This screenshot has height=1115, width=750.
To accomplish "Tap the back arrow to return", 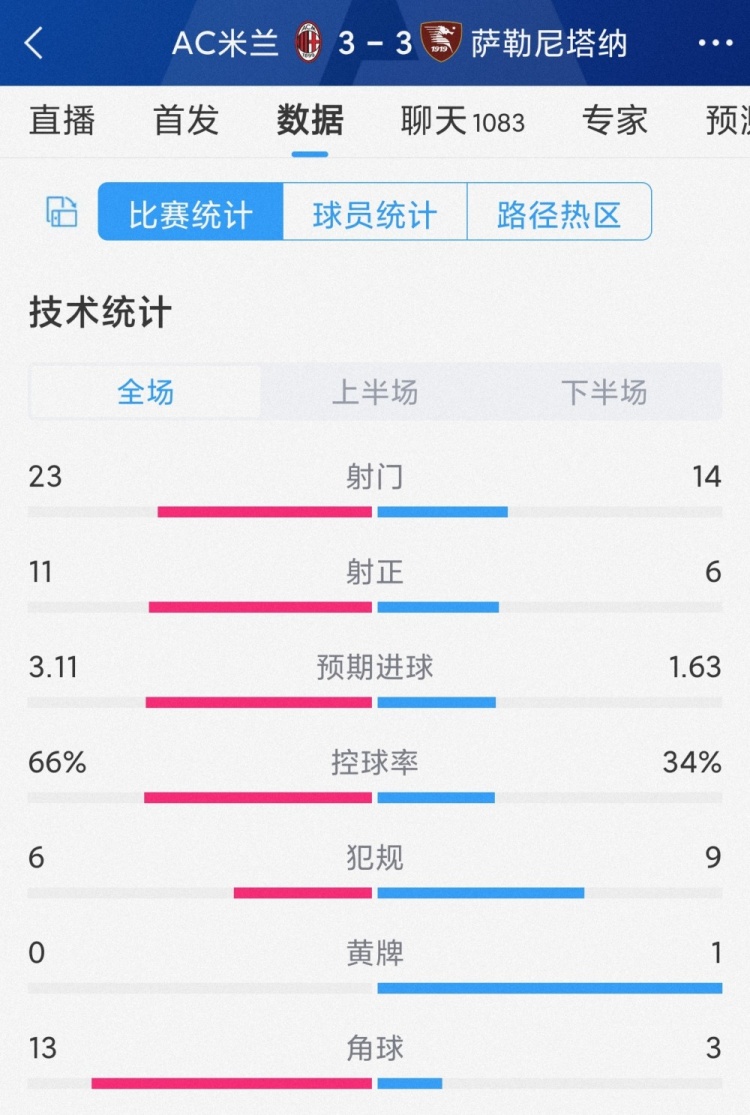I will [32, 43].
